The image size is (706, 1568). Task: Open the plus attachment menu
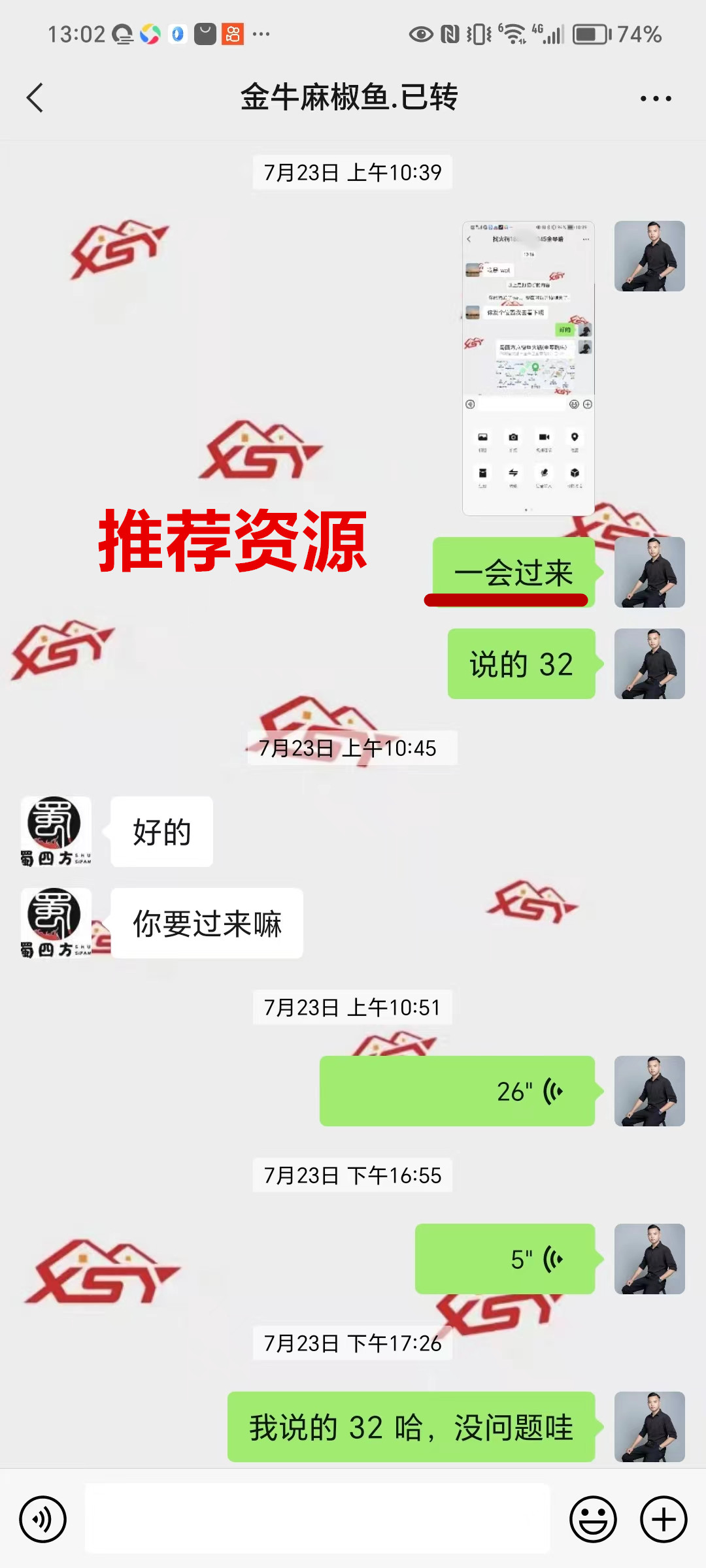[663, 1519]
